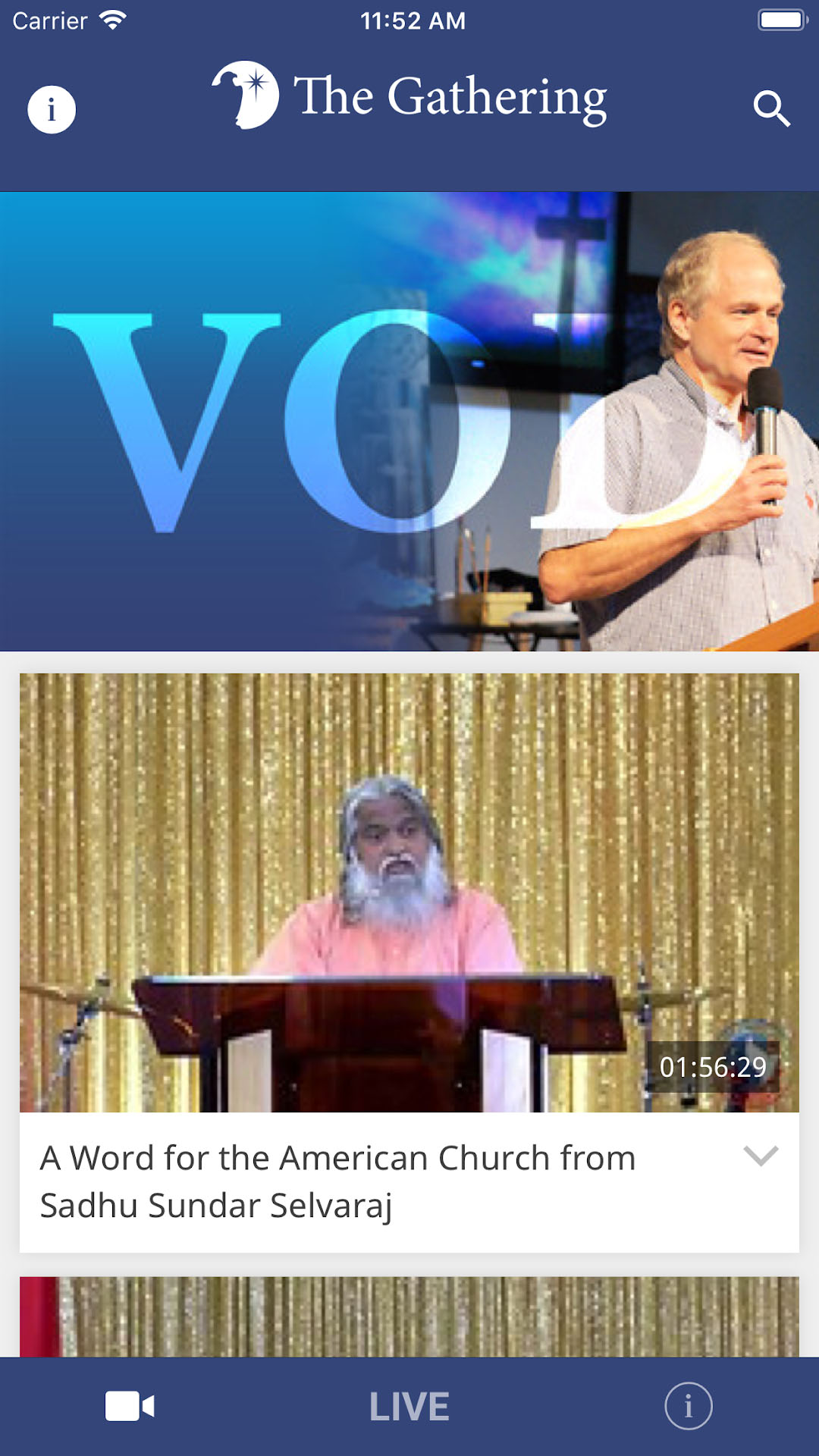Open the search magnifier icon
This screenshot has height=1456, width=819.
pos(771,109)
